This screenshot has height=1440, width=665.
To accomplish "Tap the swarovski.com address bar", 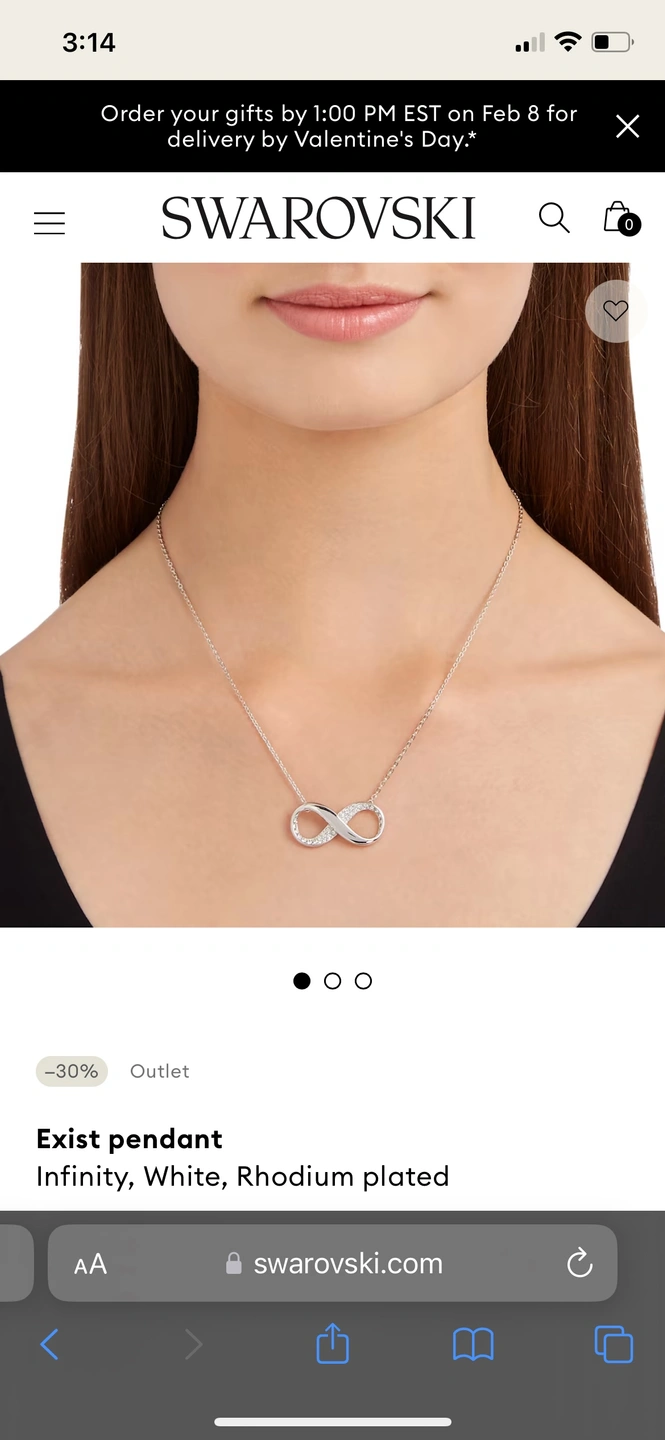I will coord(335,1264).
